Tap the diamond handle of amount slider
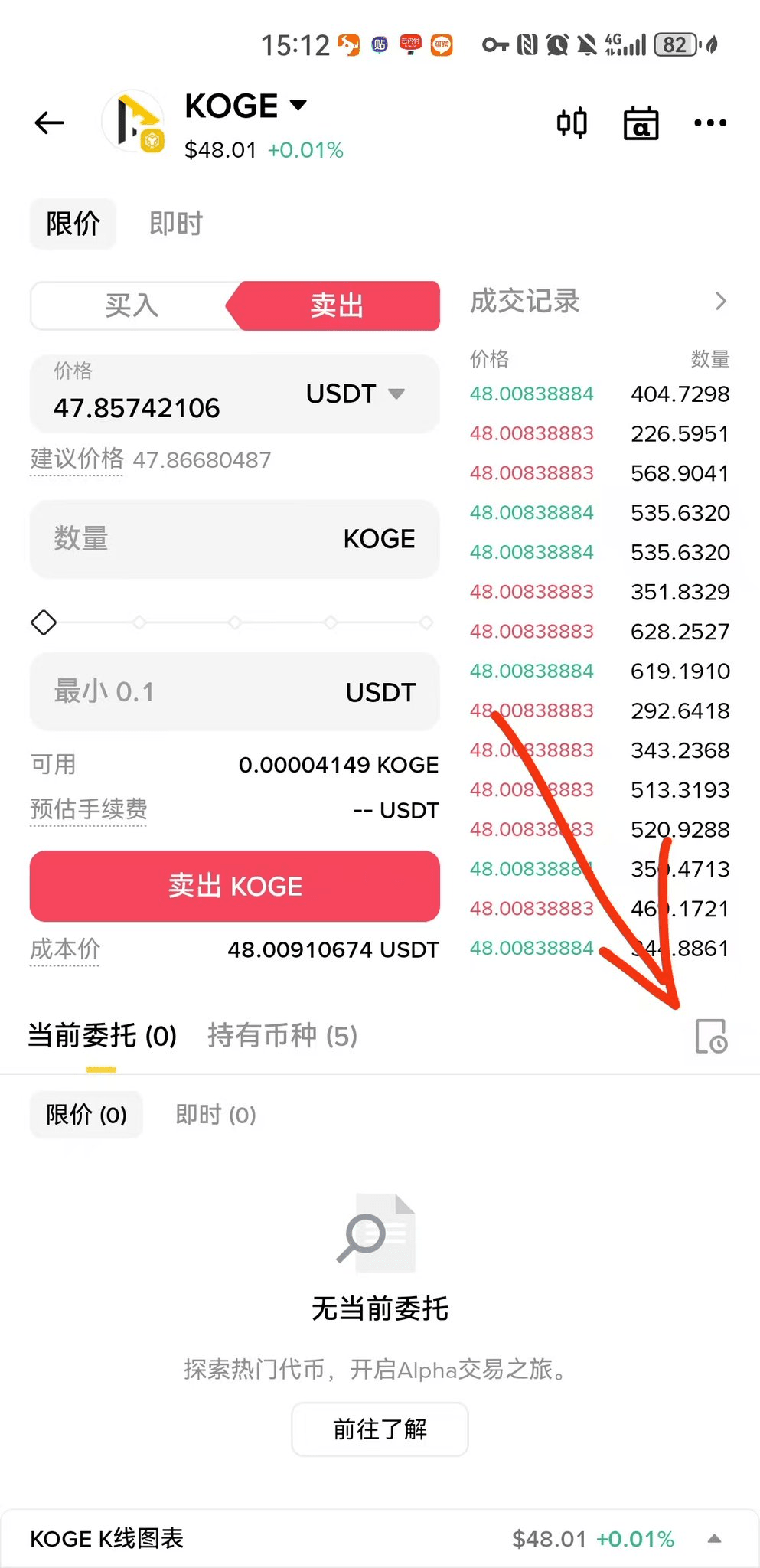Image resolution: width=760 pixels, height=1568 pixels. pyautogui.click(x=44, y=622)
